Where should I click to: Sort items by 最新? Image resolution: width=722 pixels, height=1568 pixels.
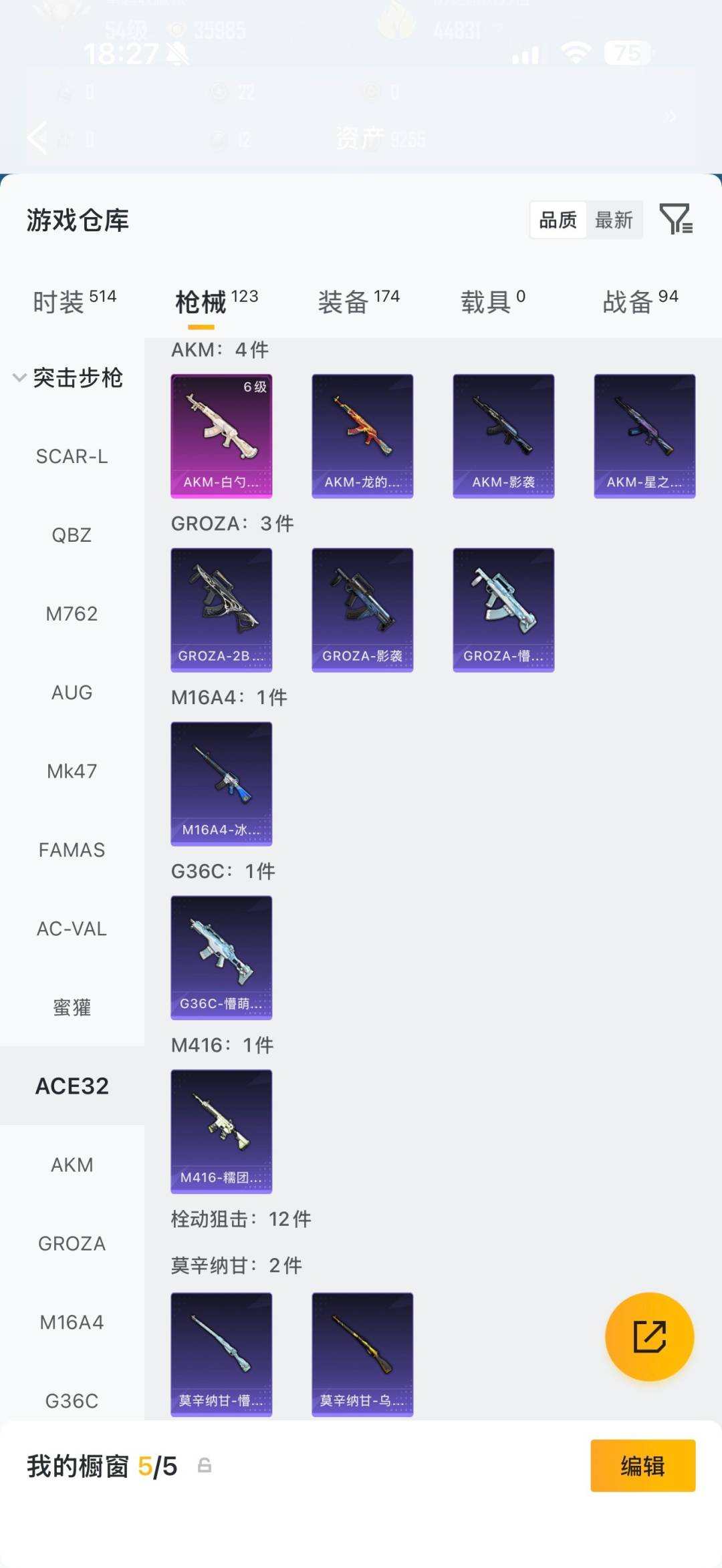(614, 220)
